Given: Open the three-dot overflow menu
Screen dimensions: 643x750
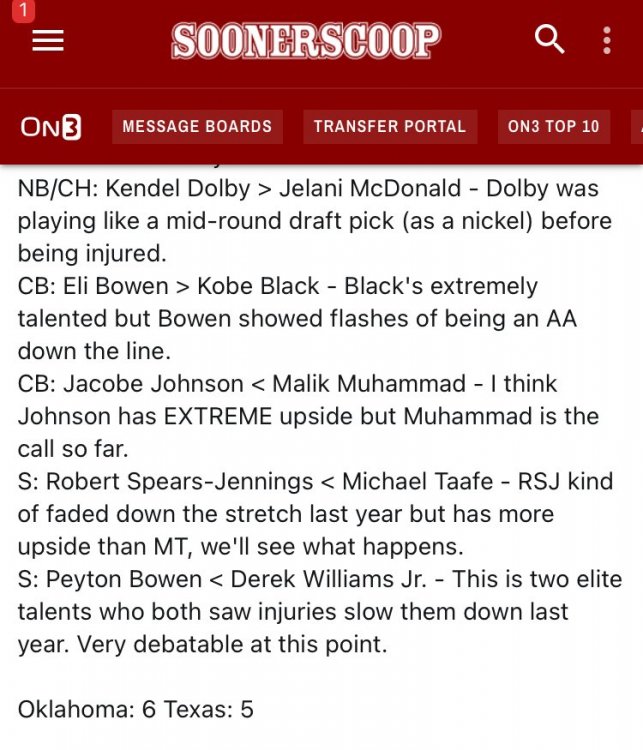Looking at the screenshot, I should [x=606, y=40].
